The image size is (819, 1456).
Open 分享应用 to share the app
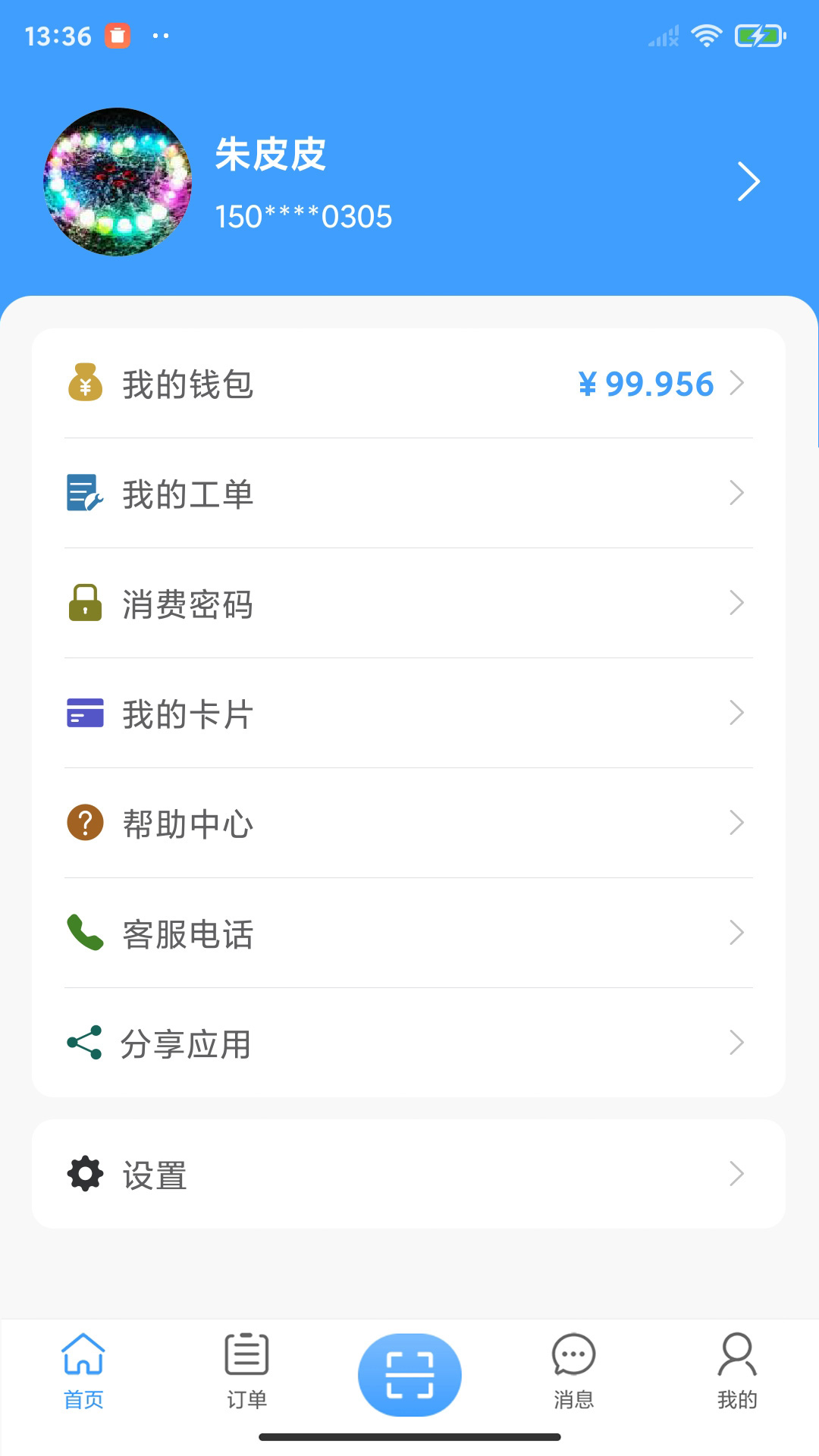[x=408, y=1043]
